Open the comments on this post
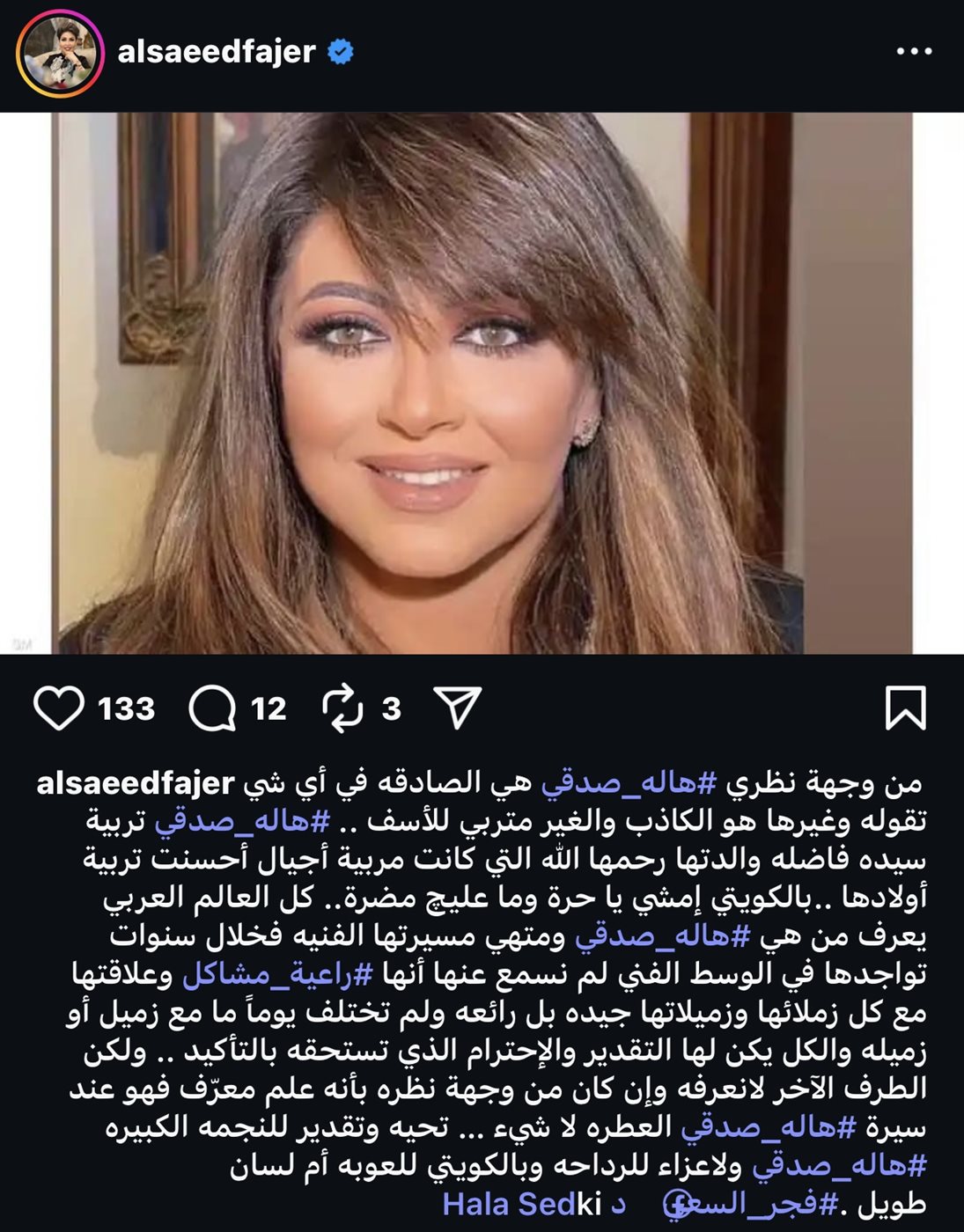964x1232 pixels. 212,708
